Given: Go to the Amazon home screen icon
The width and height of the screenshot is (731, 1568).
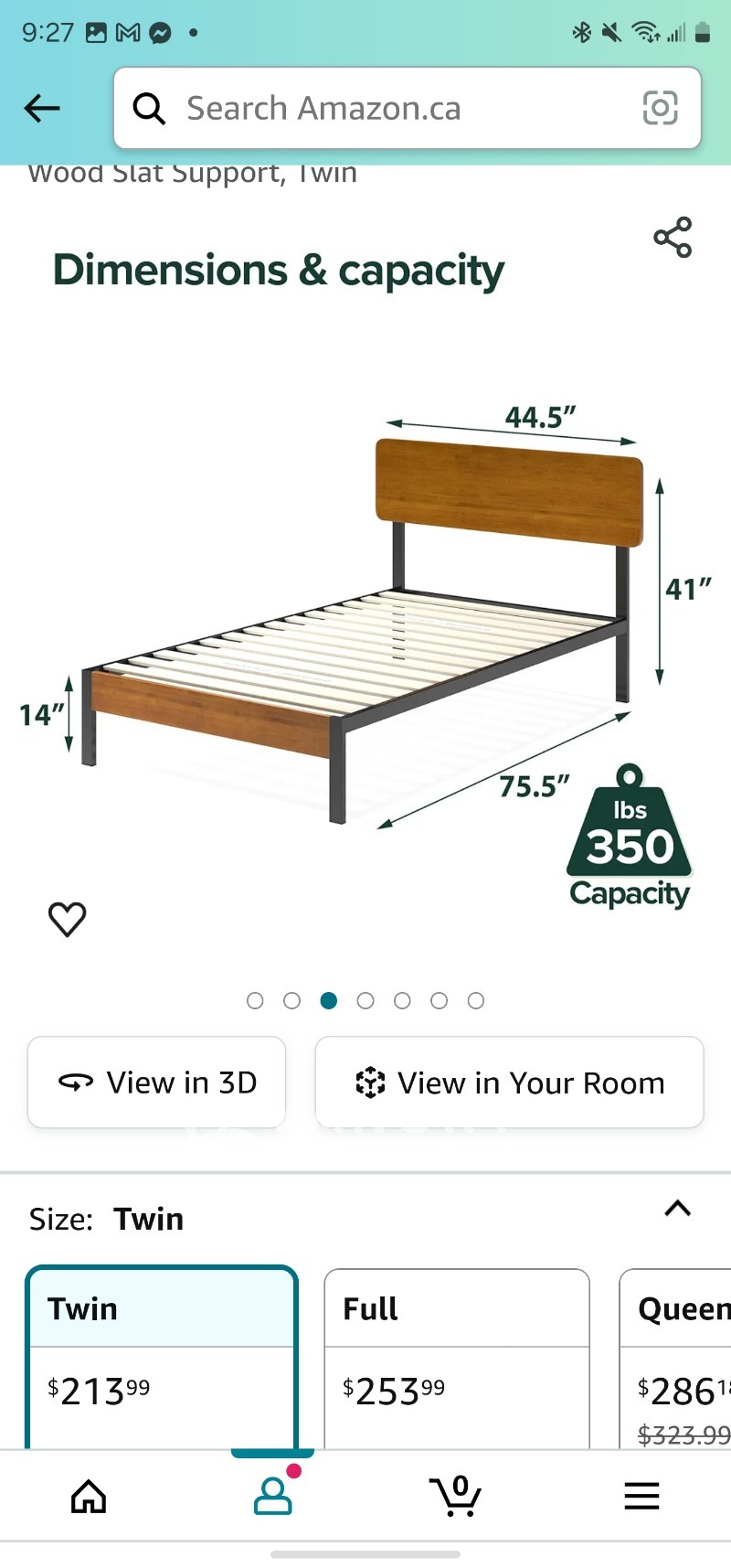Looking at the screenshot, I should click(88, 1496).
